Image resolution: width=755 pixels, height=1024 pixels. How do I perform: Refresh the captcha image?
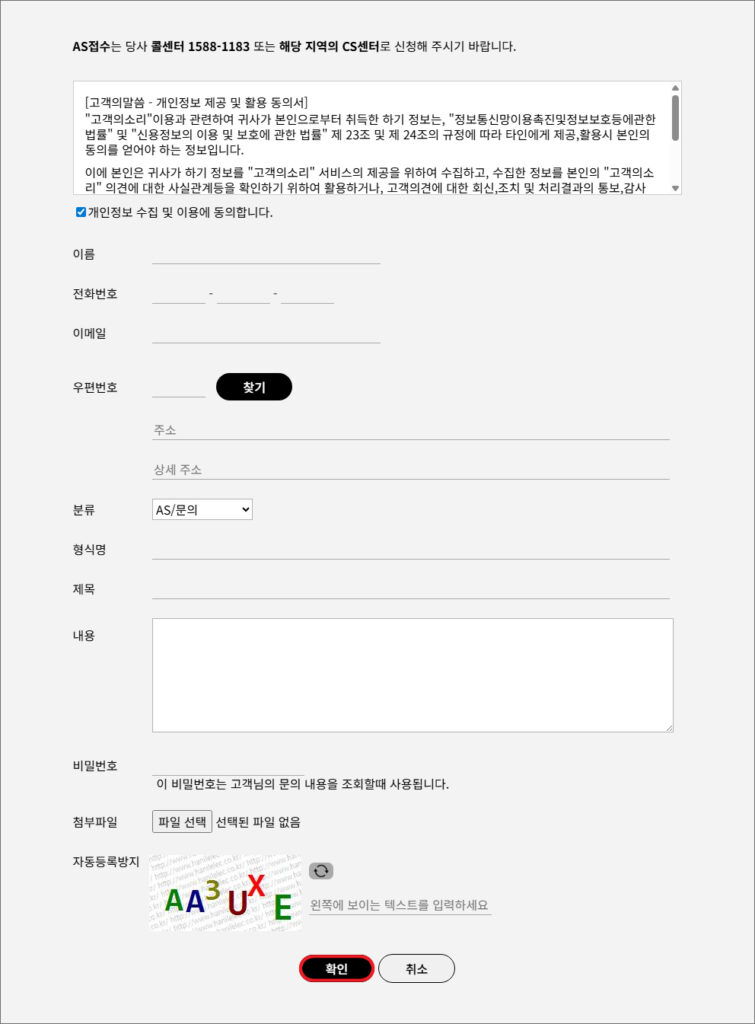coord(321,871)
